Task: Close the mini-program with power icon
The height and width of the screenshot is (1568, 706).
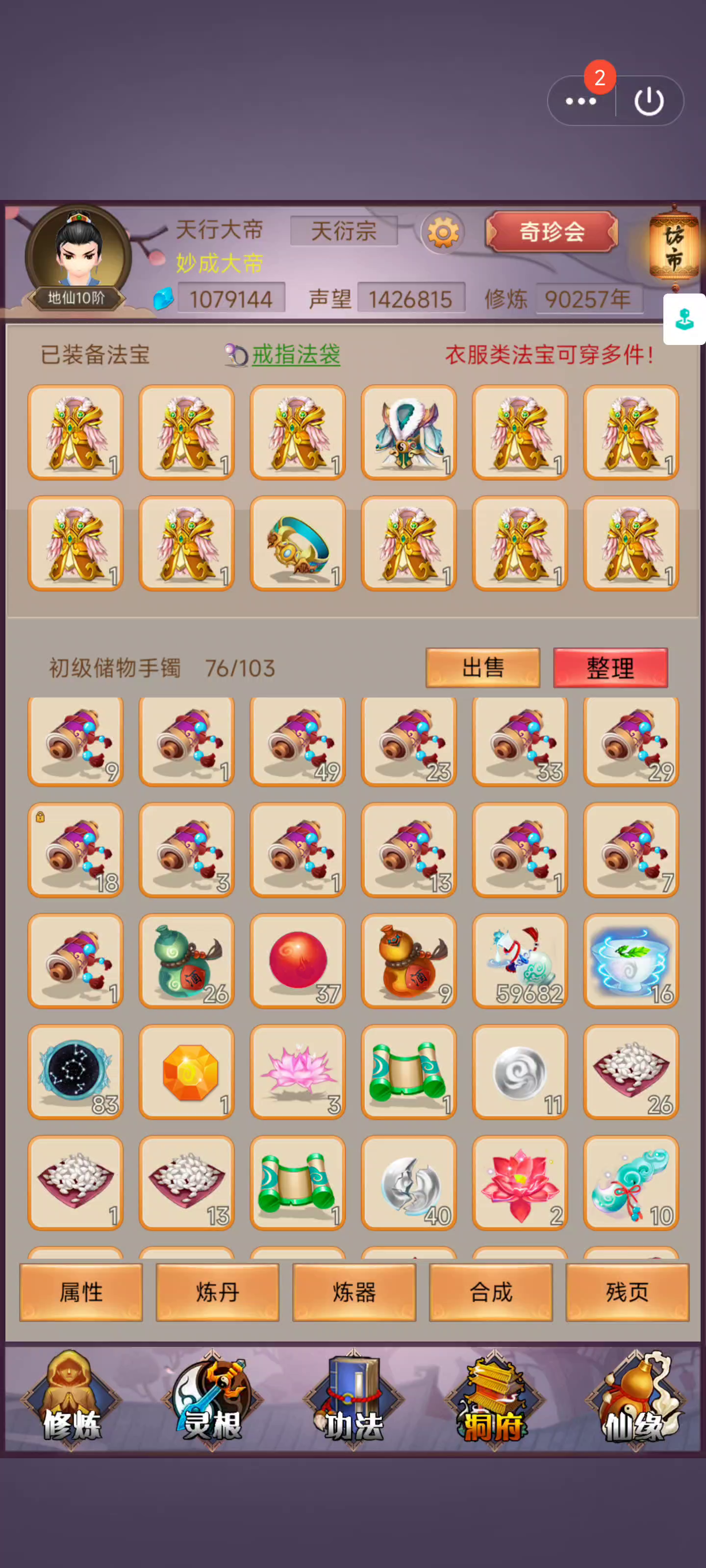Action: [649, 101]
